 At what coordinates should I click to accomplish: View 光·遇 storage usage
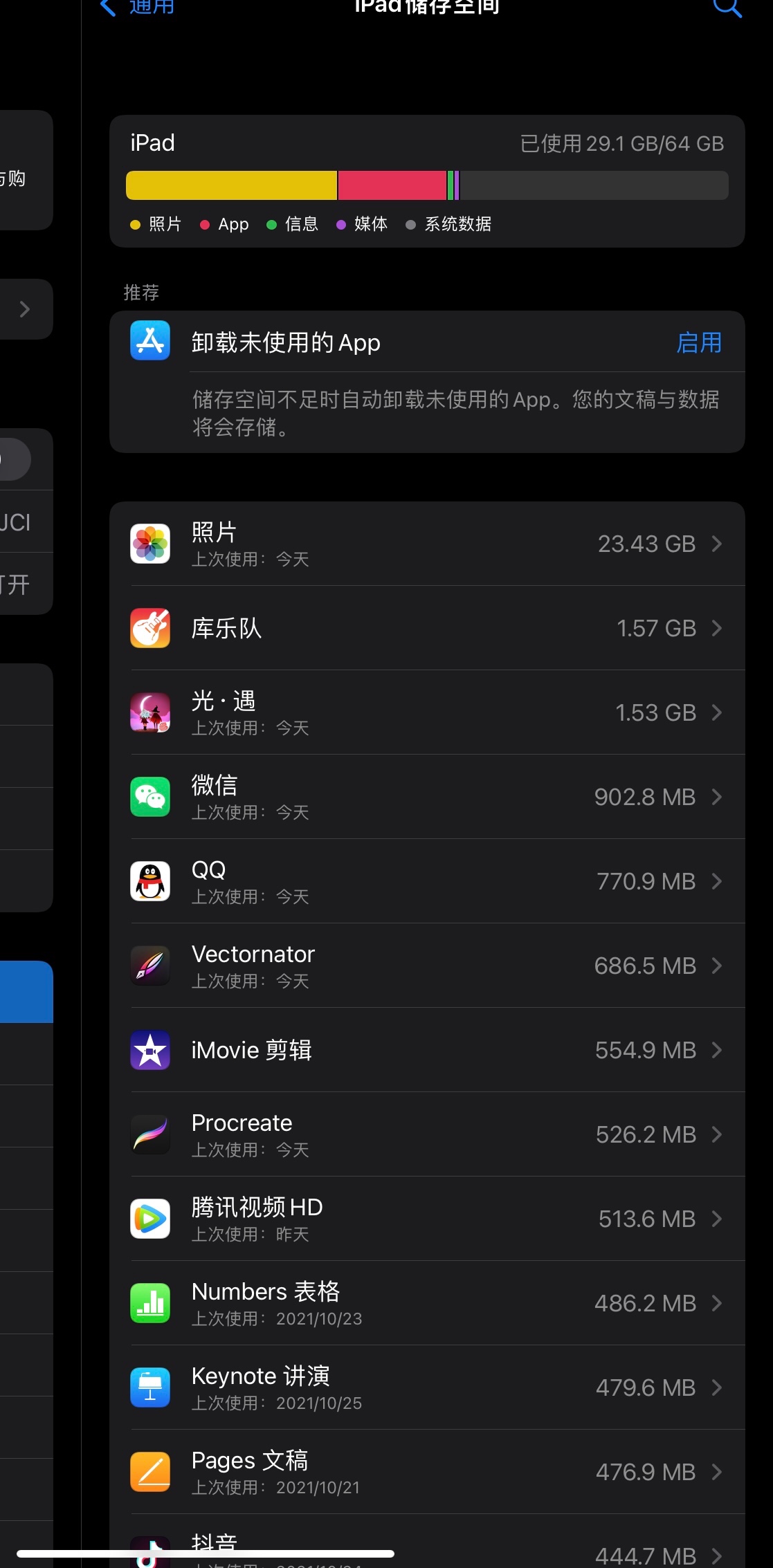pos(426,712)
